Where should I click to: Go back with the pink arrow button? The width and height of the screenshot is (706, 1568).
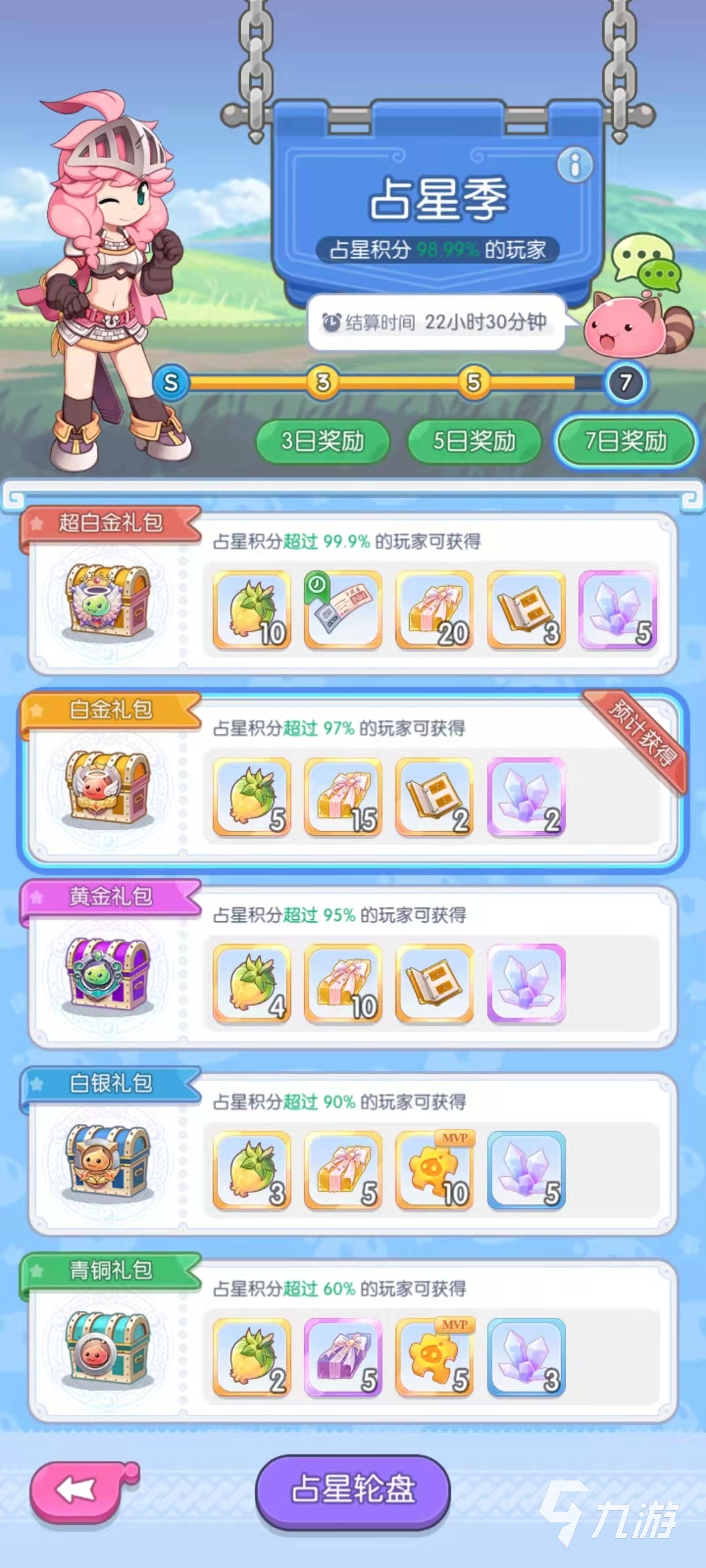coord(80,1490)
